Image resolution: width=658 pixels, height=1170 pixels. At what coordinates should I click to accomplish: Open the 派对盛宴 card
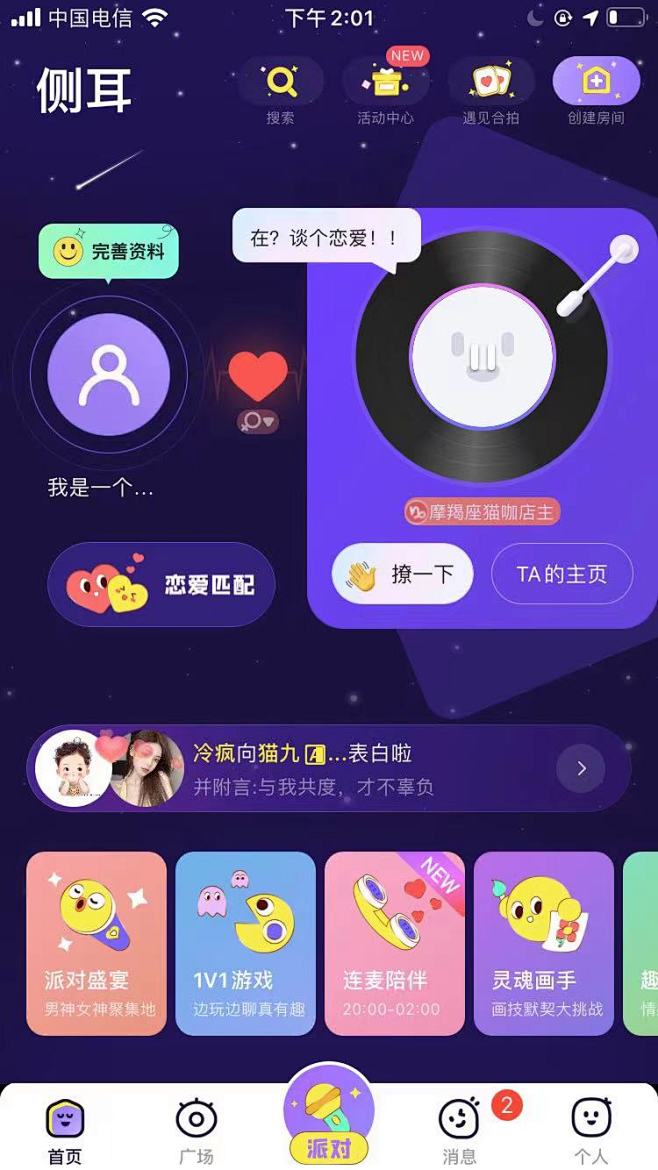pyautogui.click(x=96, y=943)
